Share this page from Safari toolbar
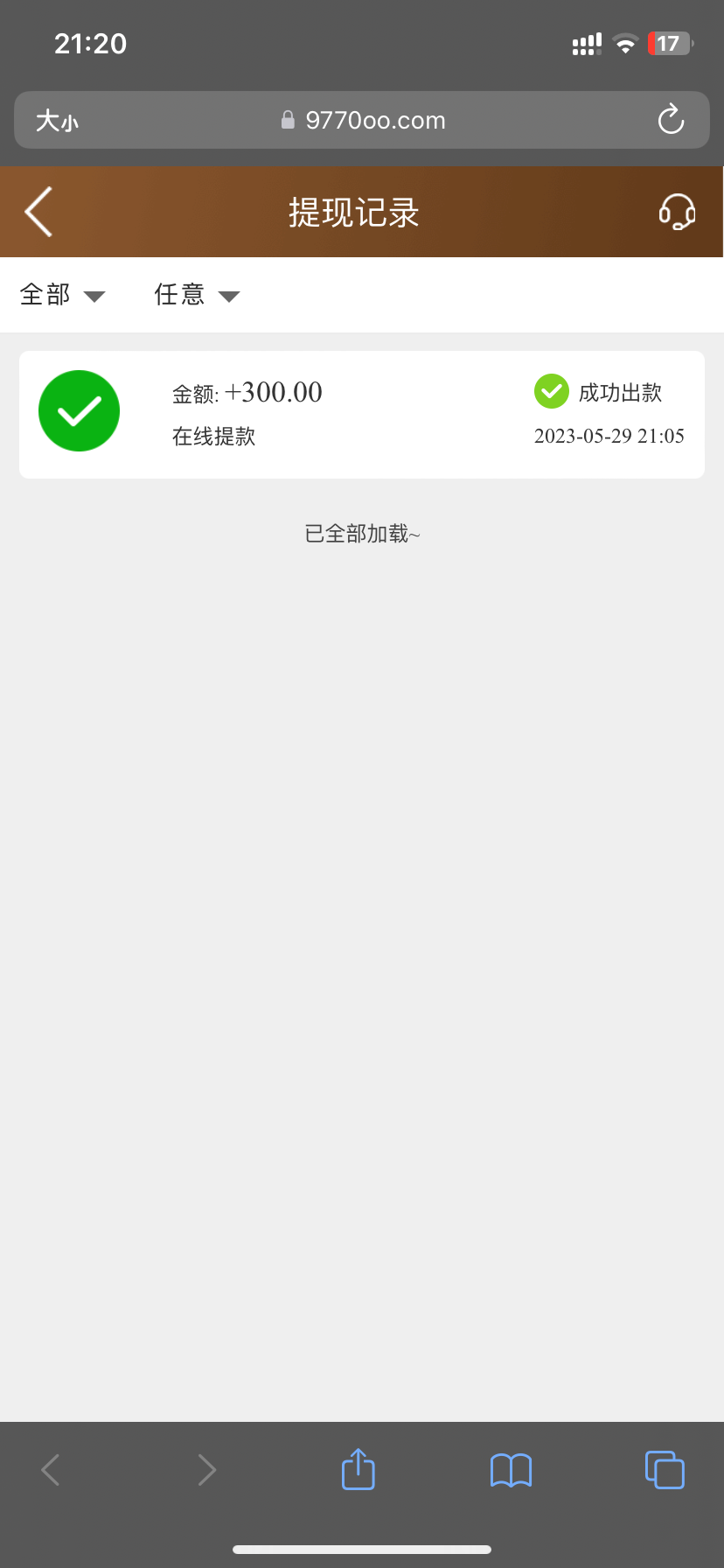724x1568 pixels. pos(358,1469)
